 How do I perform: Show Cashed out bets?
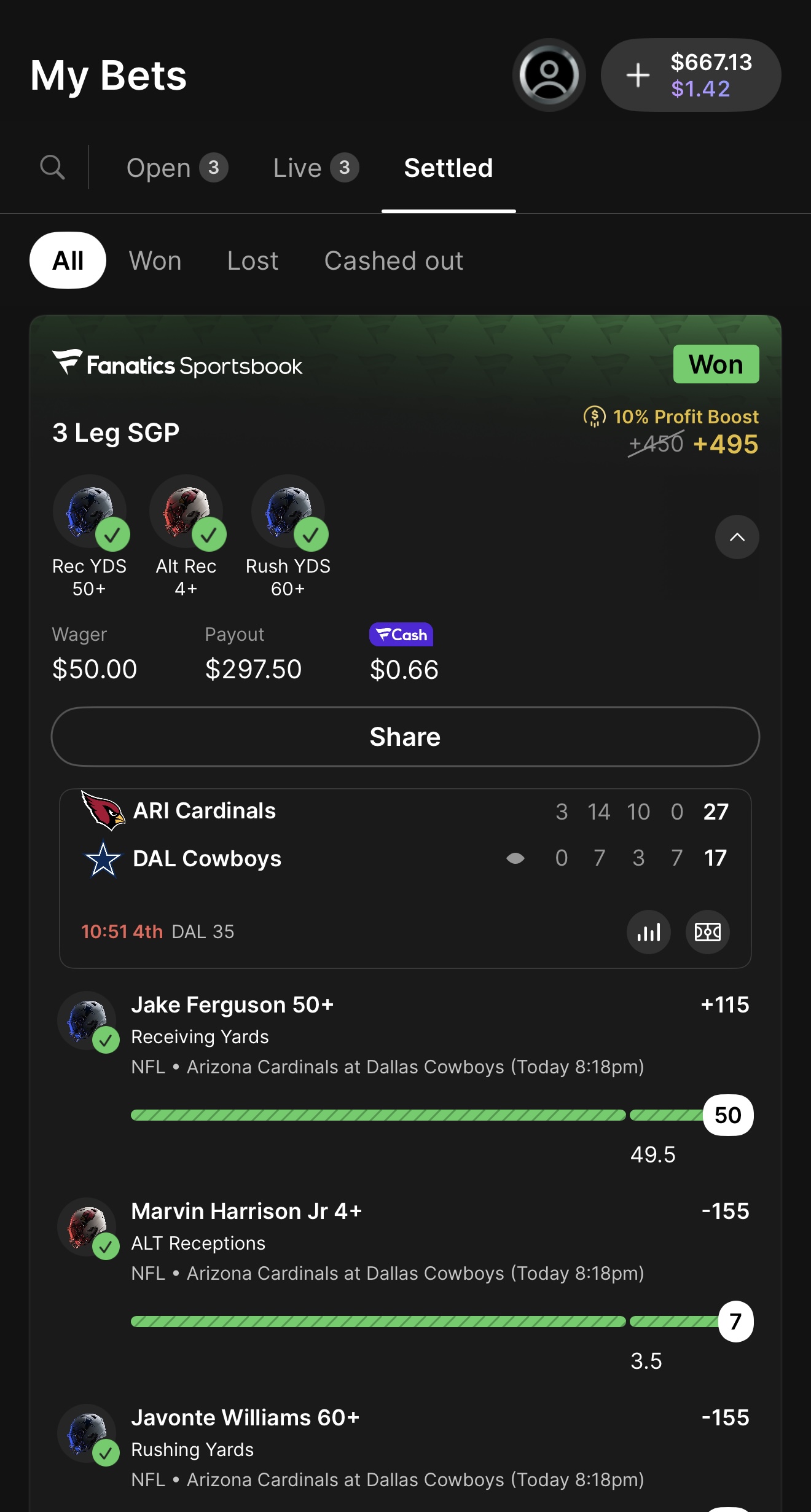pyautogui.click(x=393, y=260)
